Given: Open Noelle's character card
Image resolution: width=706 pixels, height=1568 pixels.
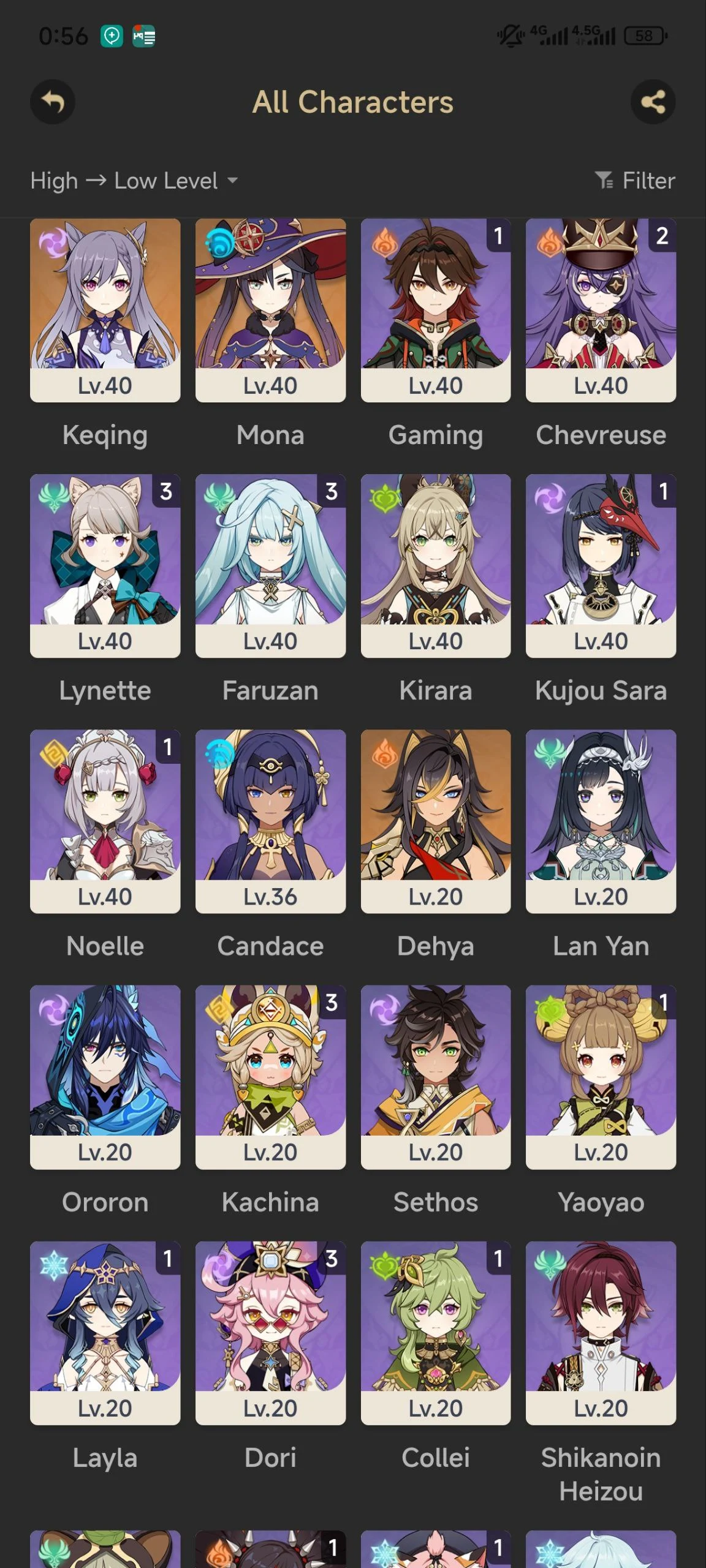Looking at the screenshot, I should click(105, 821).
